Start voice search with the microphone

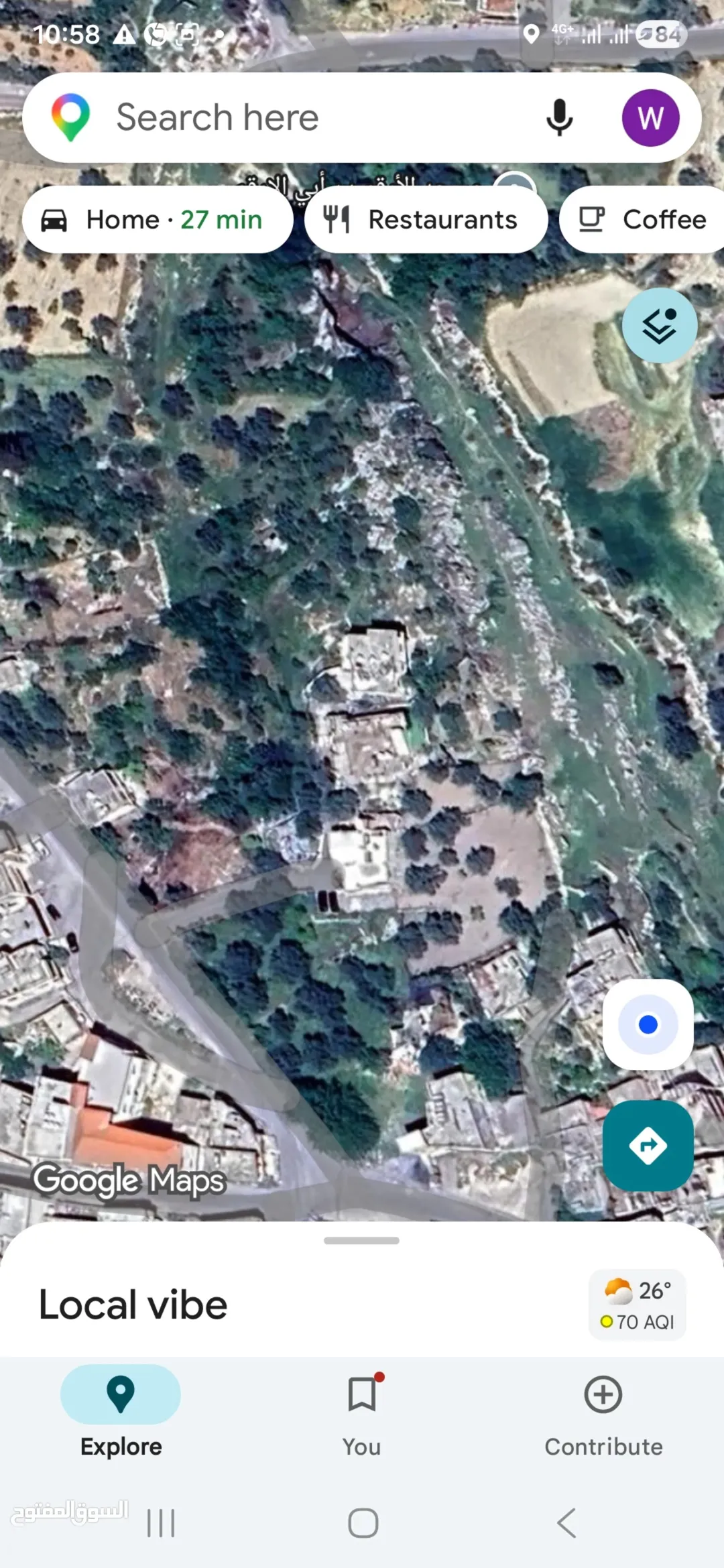click(x=559, y=117)
